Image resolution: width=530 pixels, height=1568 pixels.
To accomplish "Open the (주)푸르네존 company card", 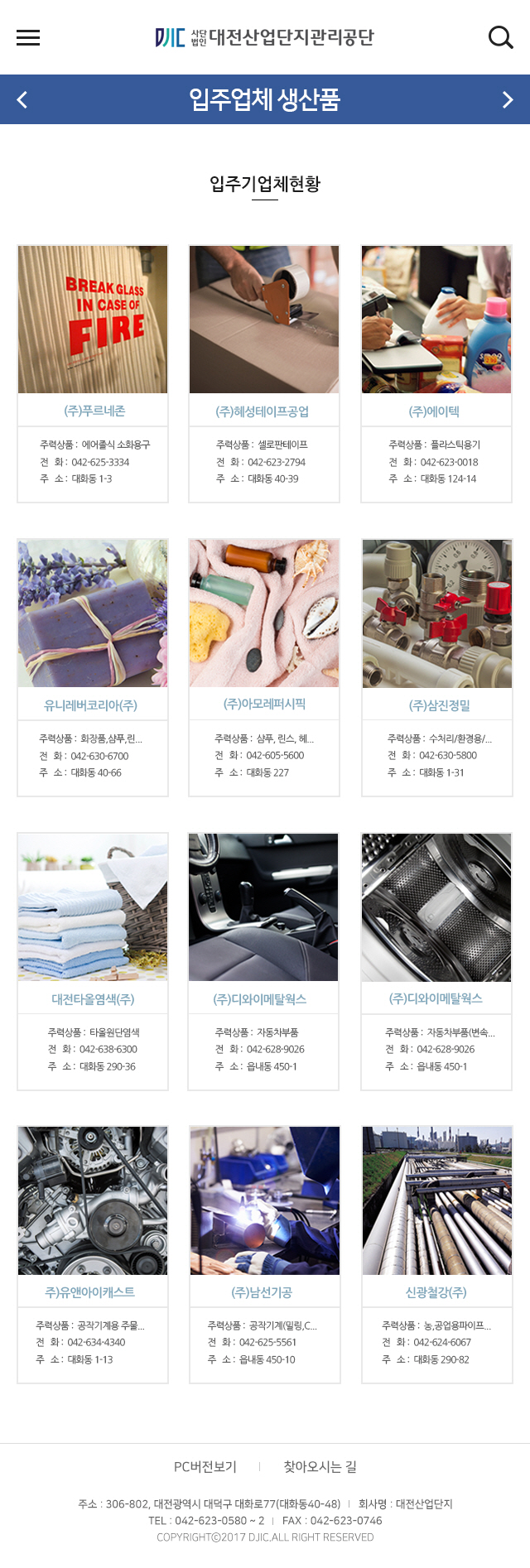I will pyautogui.click(x=93, y=373).
